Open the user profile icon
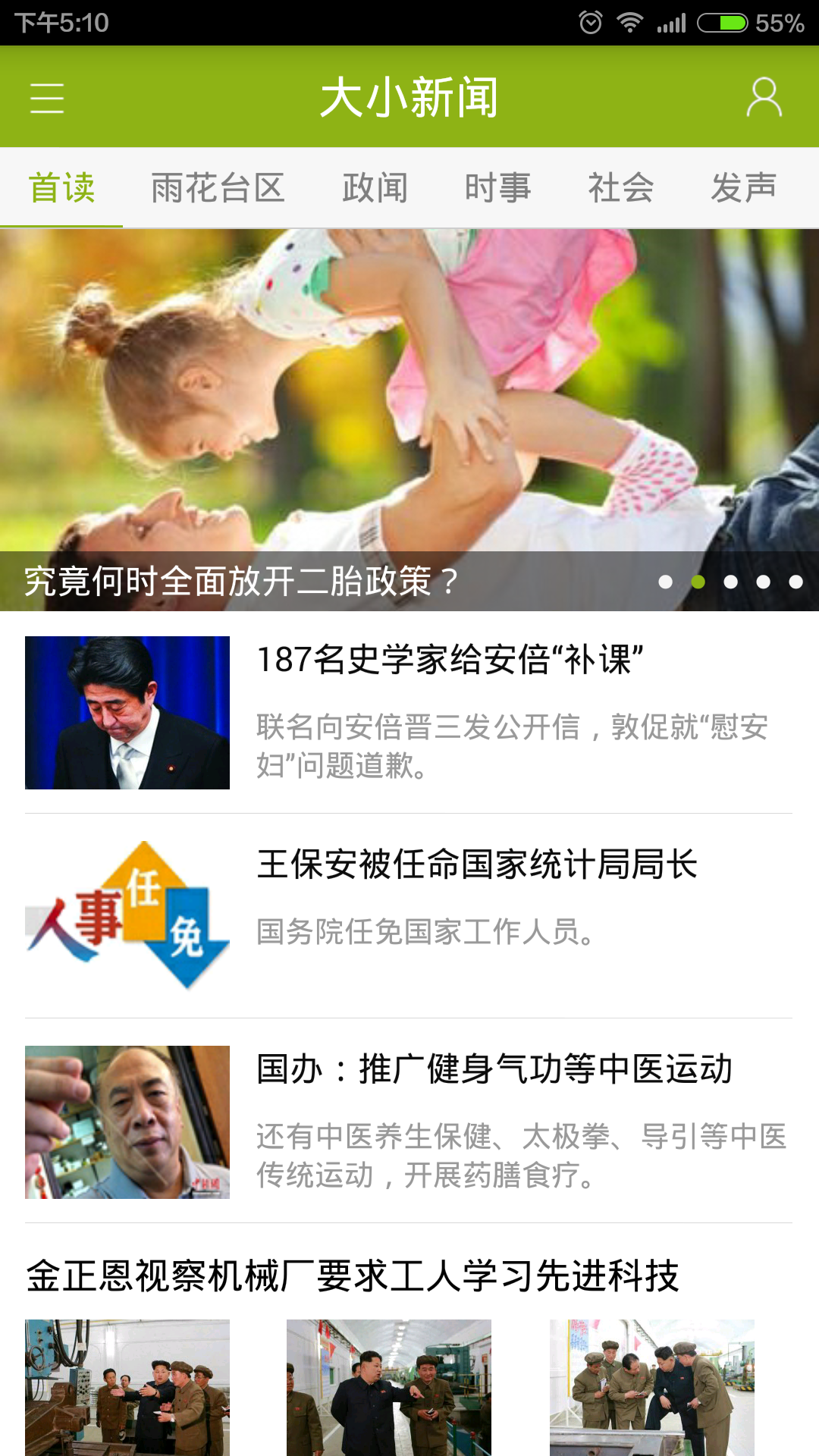 [x=764, y=98]
